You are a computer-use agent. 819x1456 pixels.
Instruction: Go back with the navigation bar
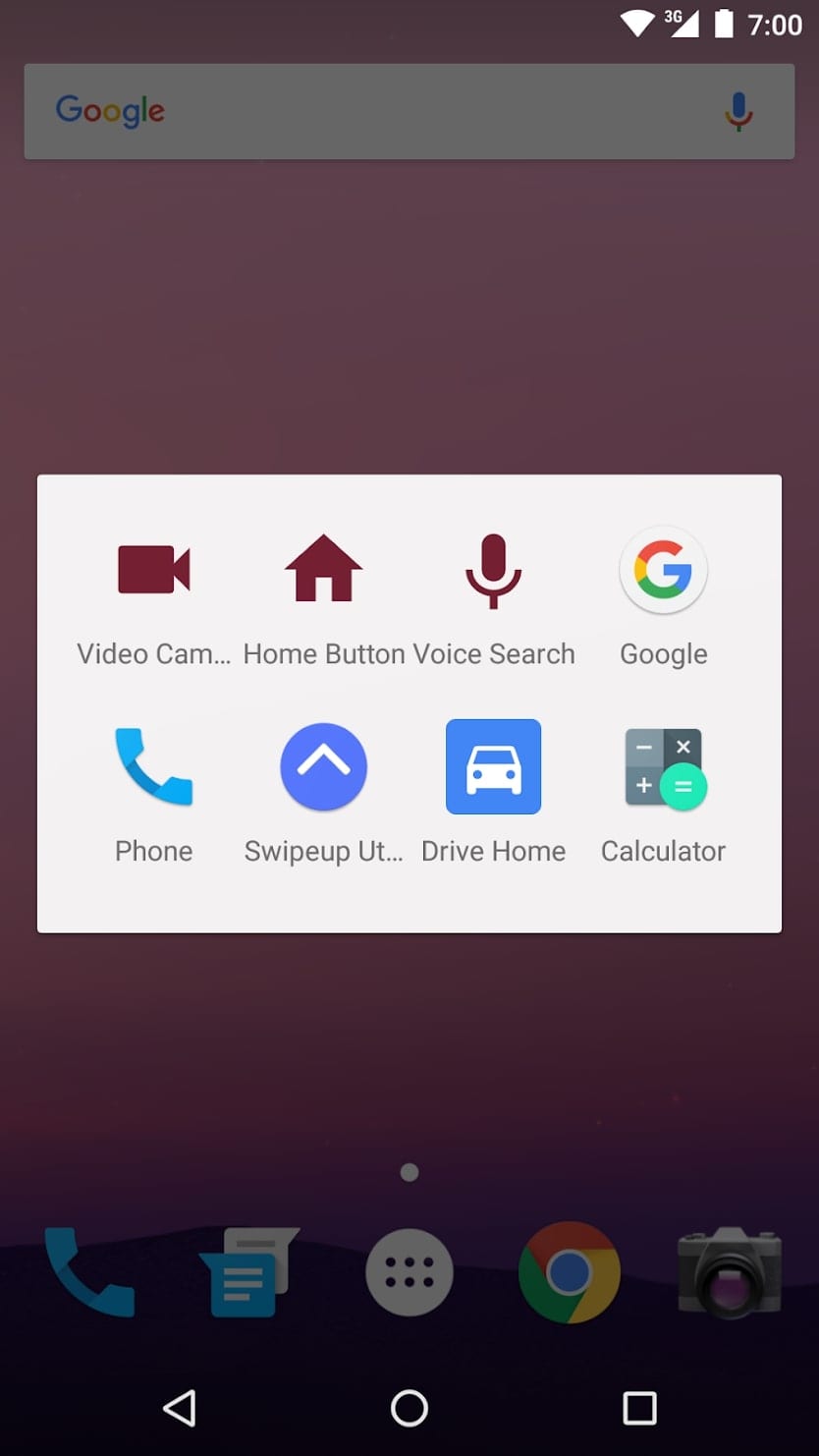point(180,1408)
